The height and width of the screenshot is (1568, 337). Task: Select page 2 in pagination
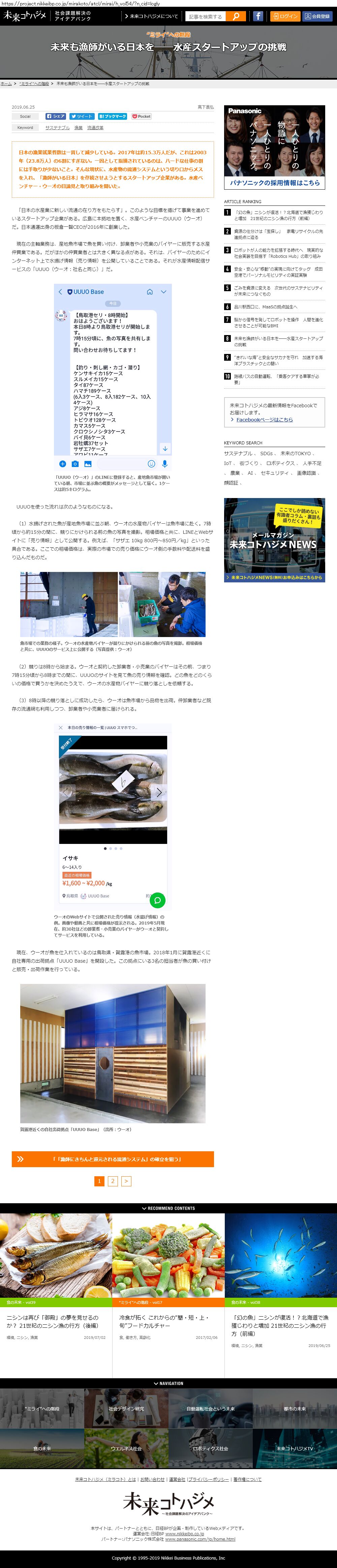point(113,1181)
